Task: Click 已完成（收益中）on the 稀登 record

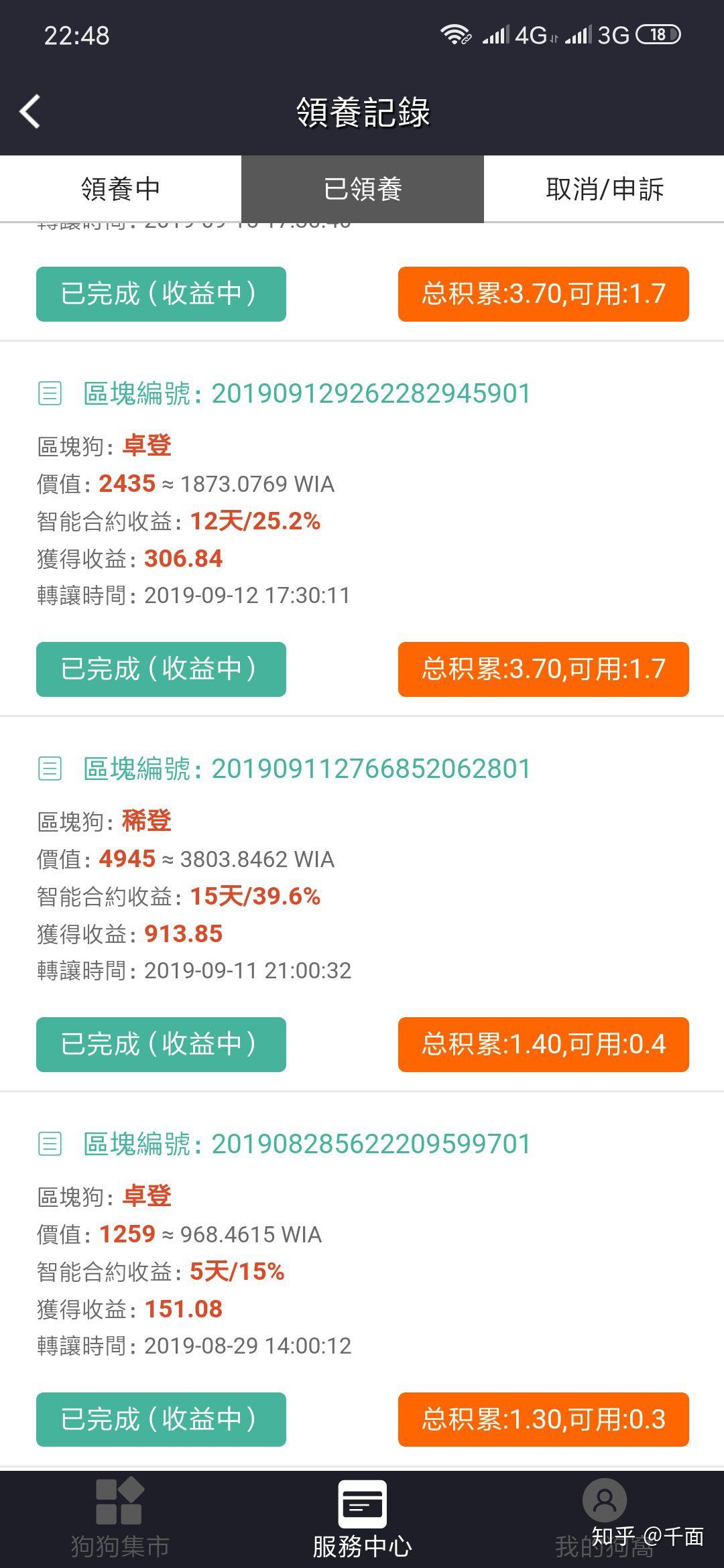Action: 161,1045
